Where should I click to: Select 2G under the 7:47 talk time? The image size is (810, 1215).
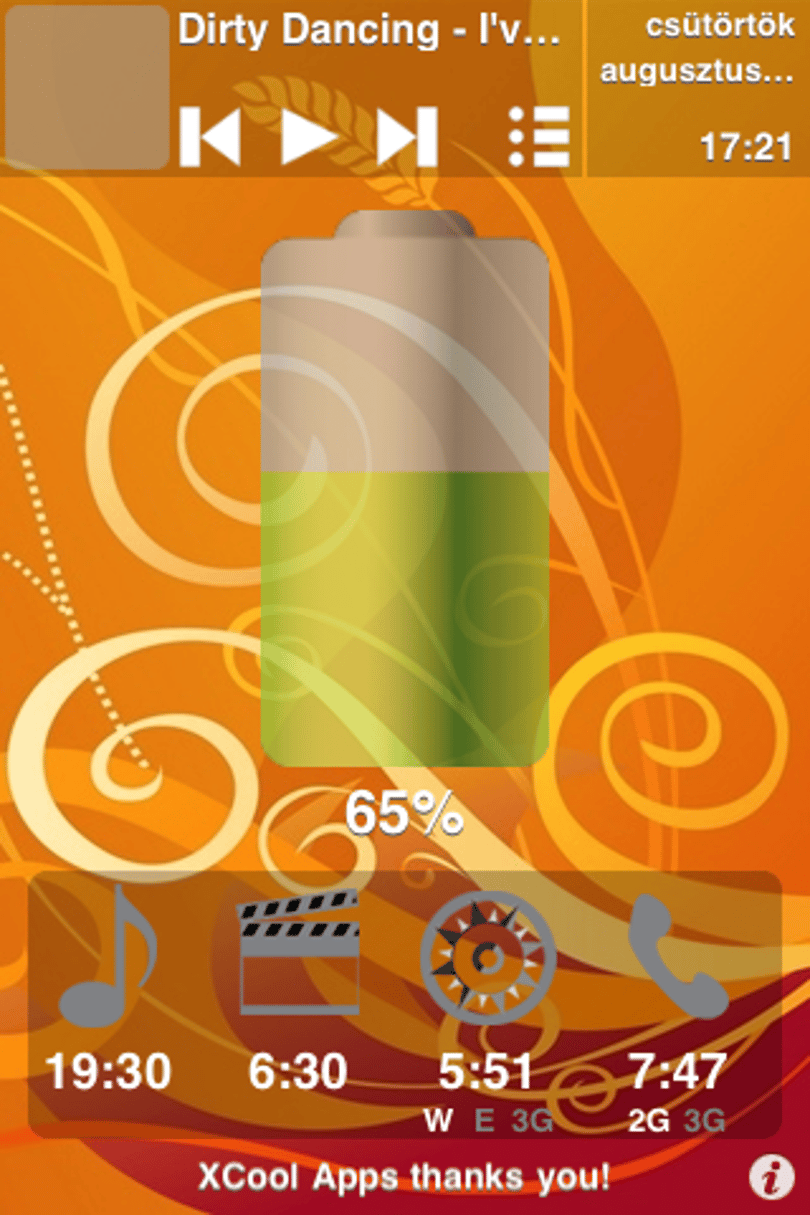coord(649,1120)
